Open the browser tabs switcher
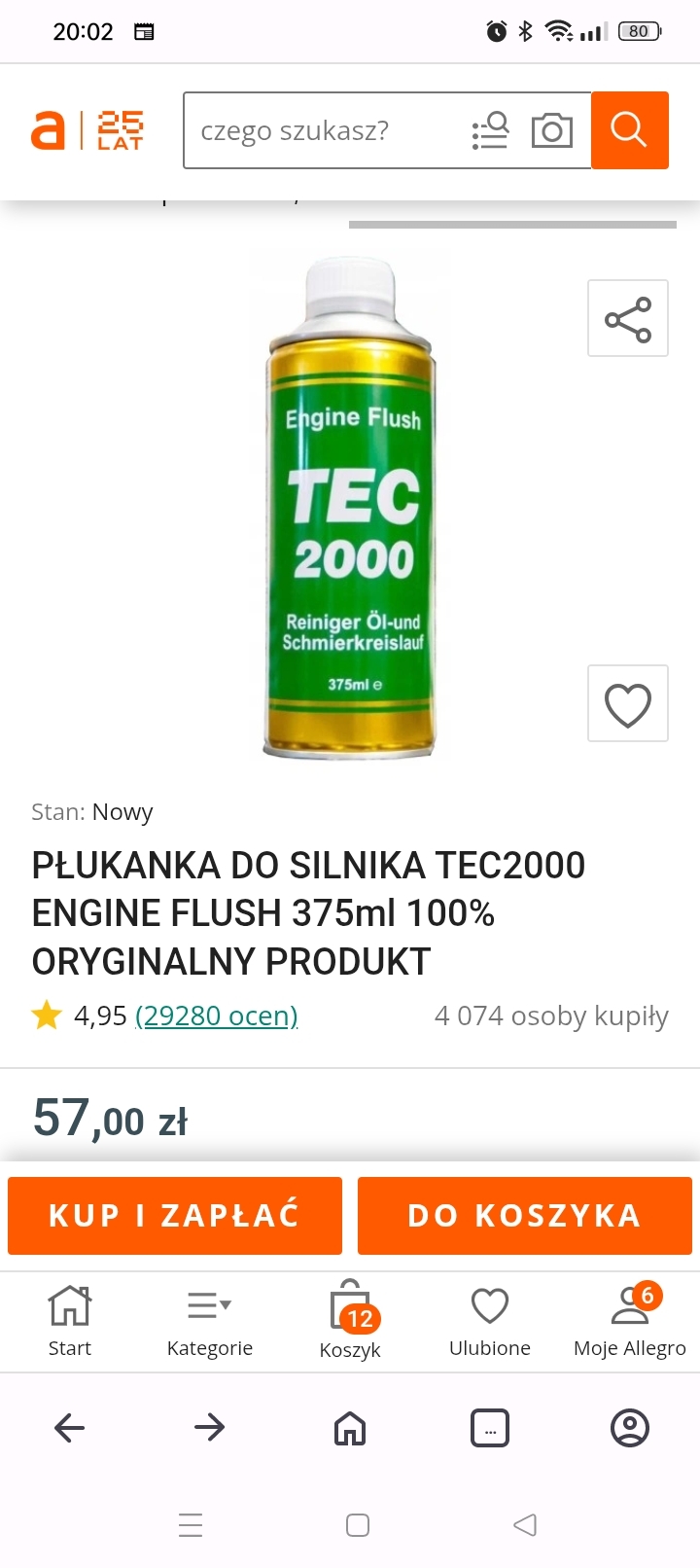This screenshot has height=1568, width=700. pos(490,1428)
